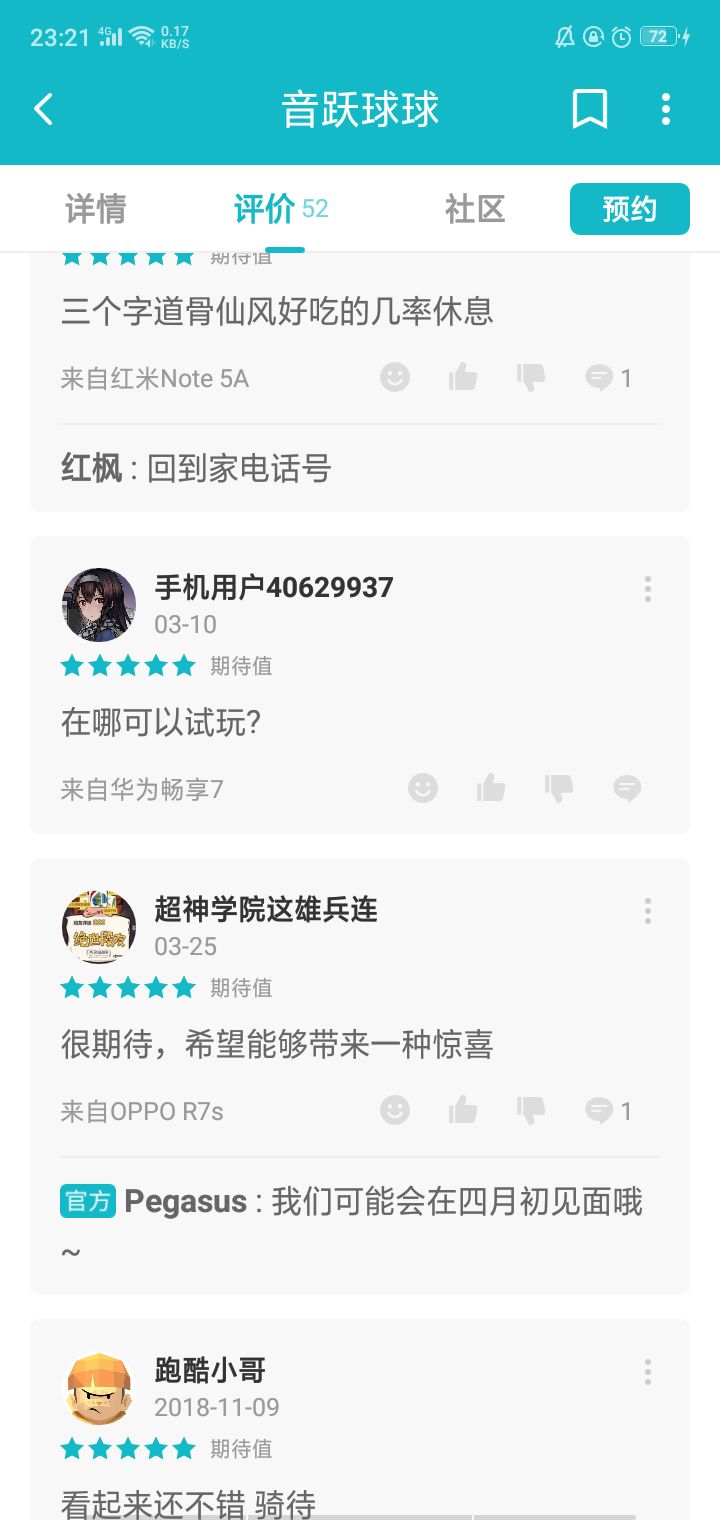Switch to the 详情 tab
Screen dimensions: 720x1520
click(x=96, y=209)
